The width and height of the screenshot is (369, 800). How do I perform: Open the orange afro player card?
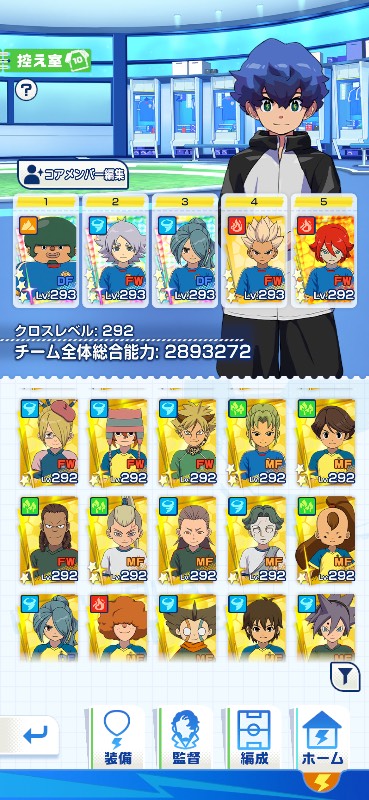click(x=118, y=628)
